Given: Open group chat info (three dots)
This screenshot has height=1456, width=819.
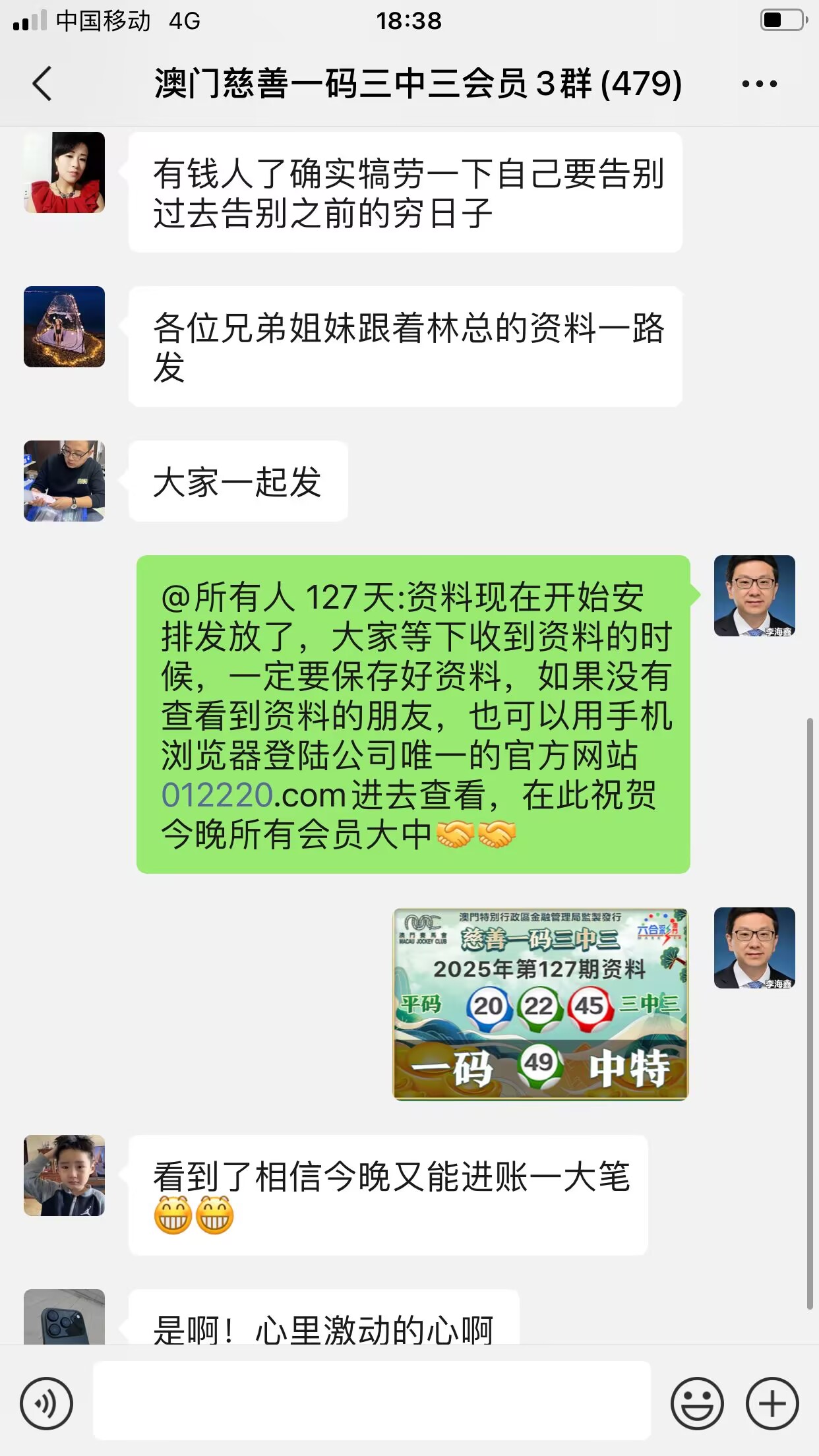Looking at the screenshot, I should pyautogui.click(x=759, y=84).
